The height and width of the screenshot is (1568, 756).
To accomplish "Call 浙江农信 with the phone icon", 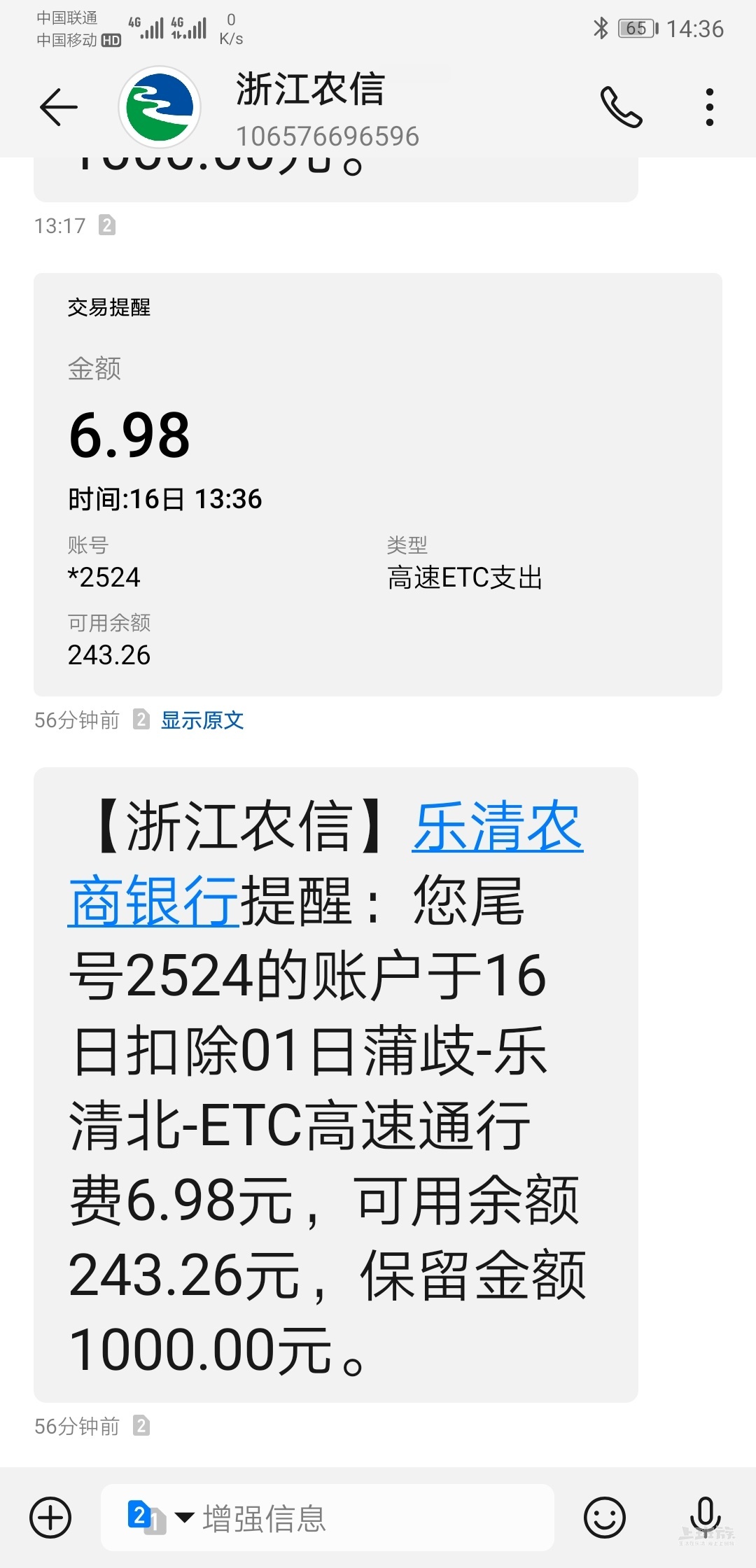I will click(x=621, y=107).
